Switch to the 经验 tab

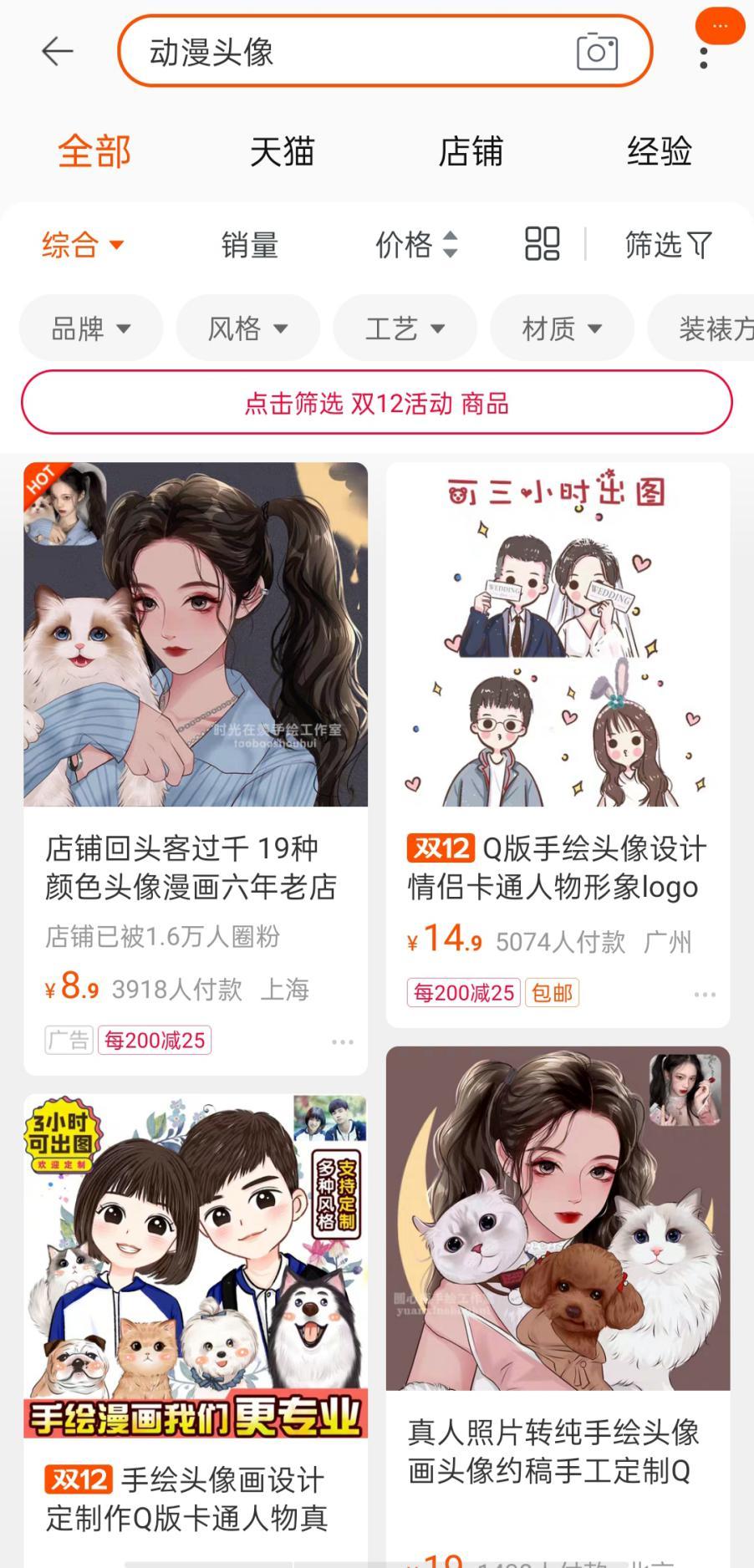(x=659, y=152)
